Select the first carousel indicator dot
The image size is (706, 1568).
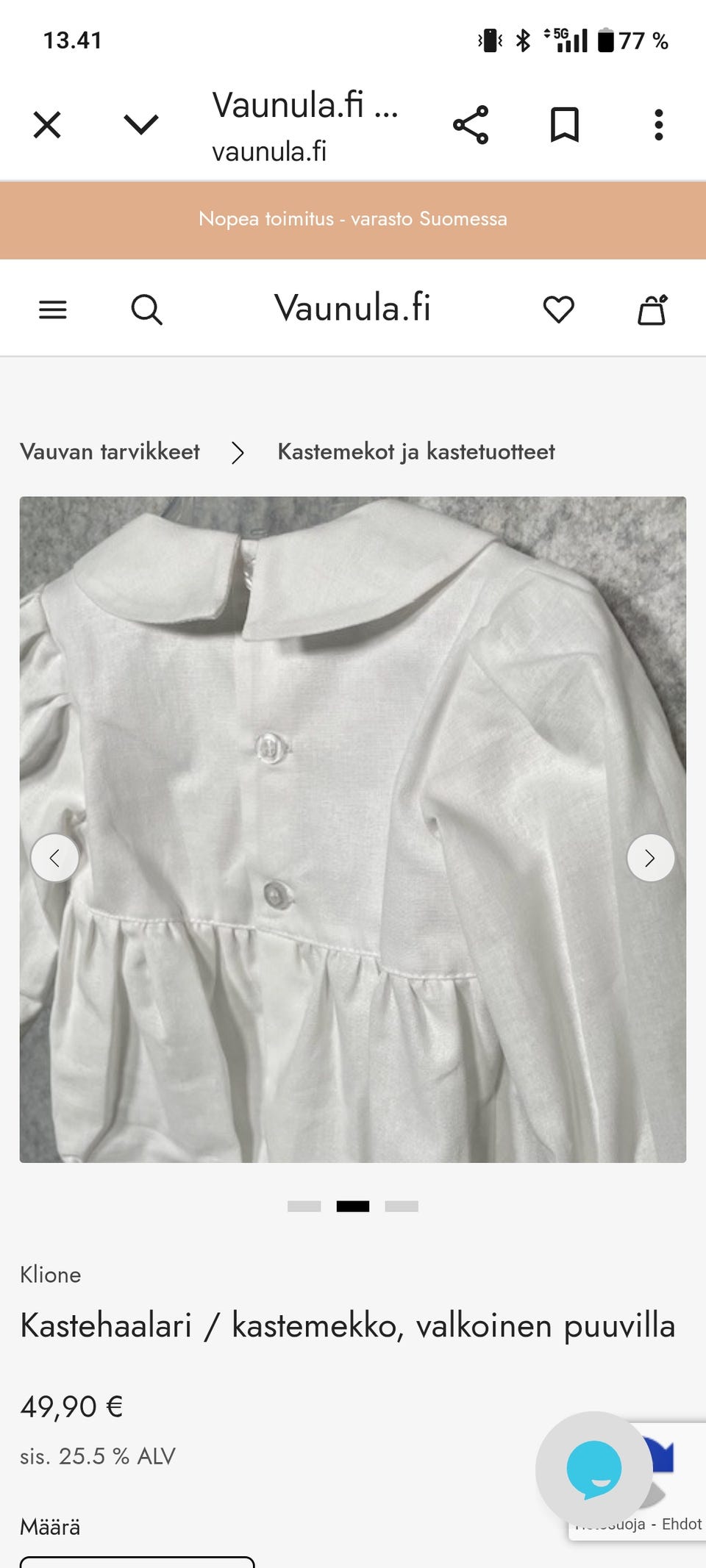click(303, 1206)
